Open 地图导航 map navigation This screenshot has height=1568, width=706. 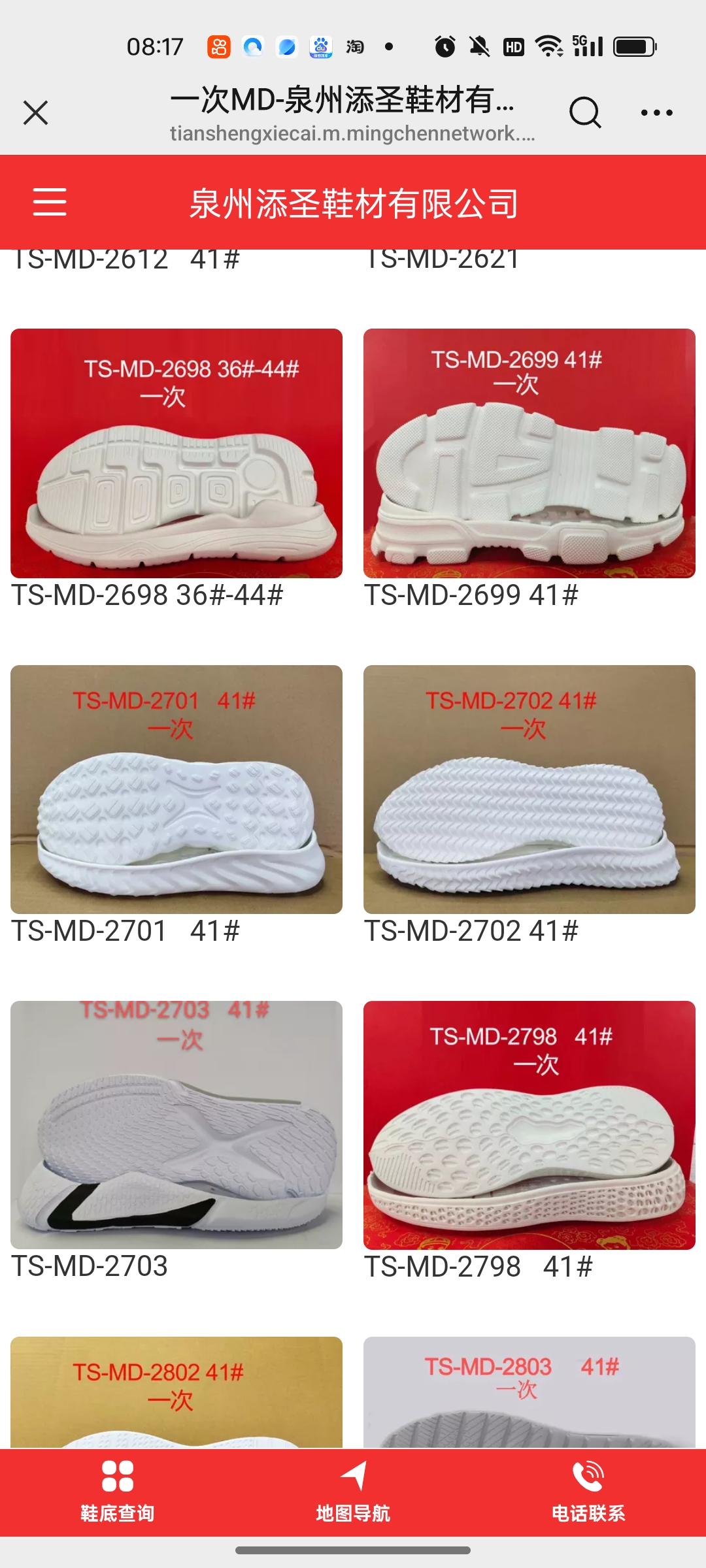click(x=353, y=1492)
